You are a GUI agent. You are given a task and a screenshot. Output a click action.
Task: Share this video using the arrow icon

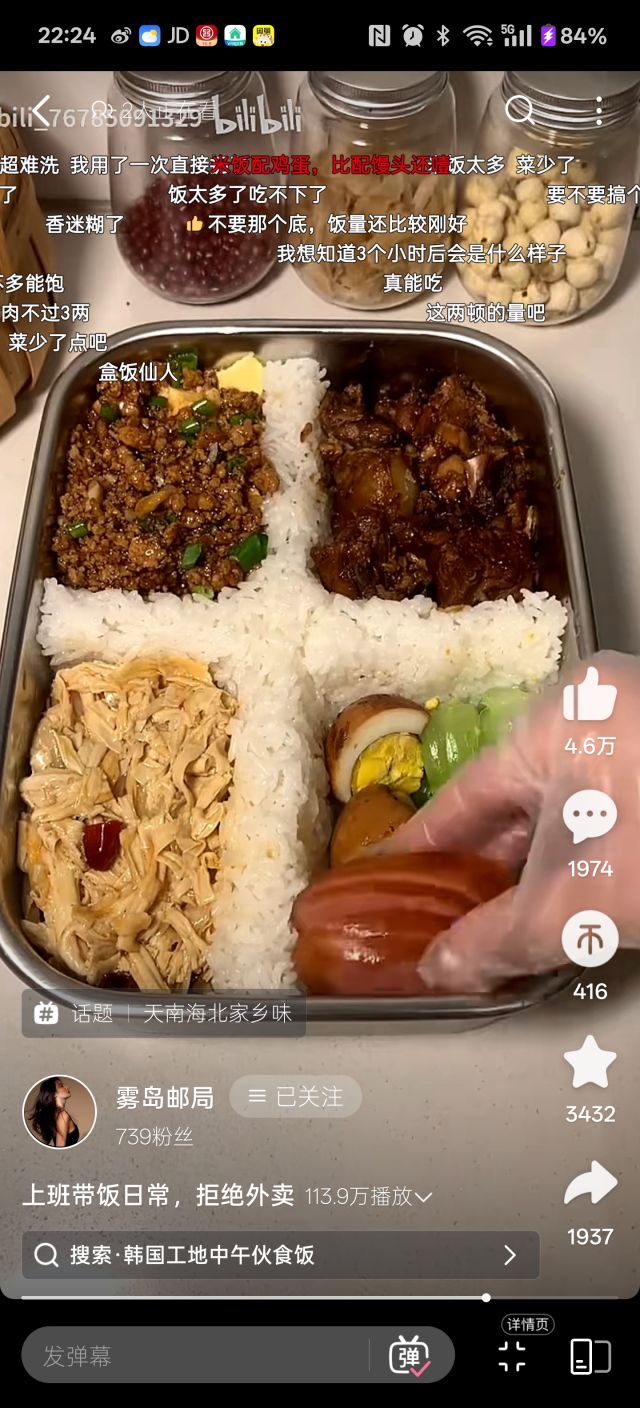589,1186
